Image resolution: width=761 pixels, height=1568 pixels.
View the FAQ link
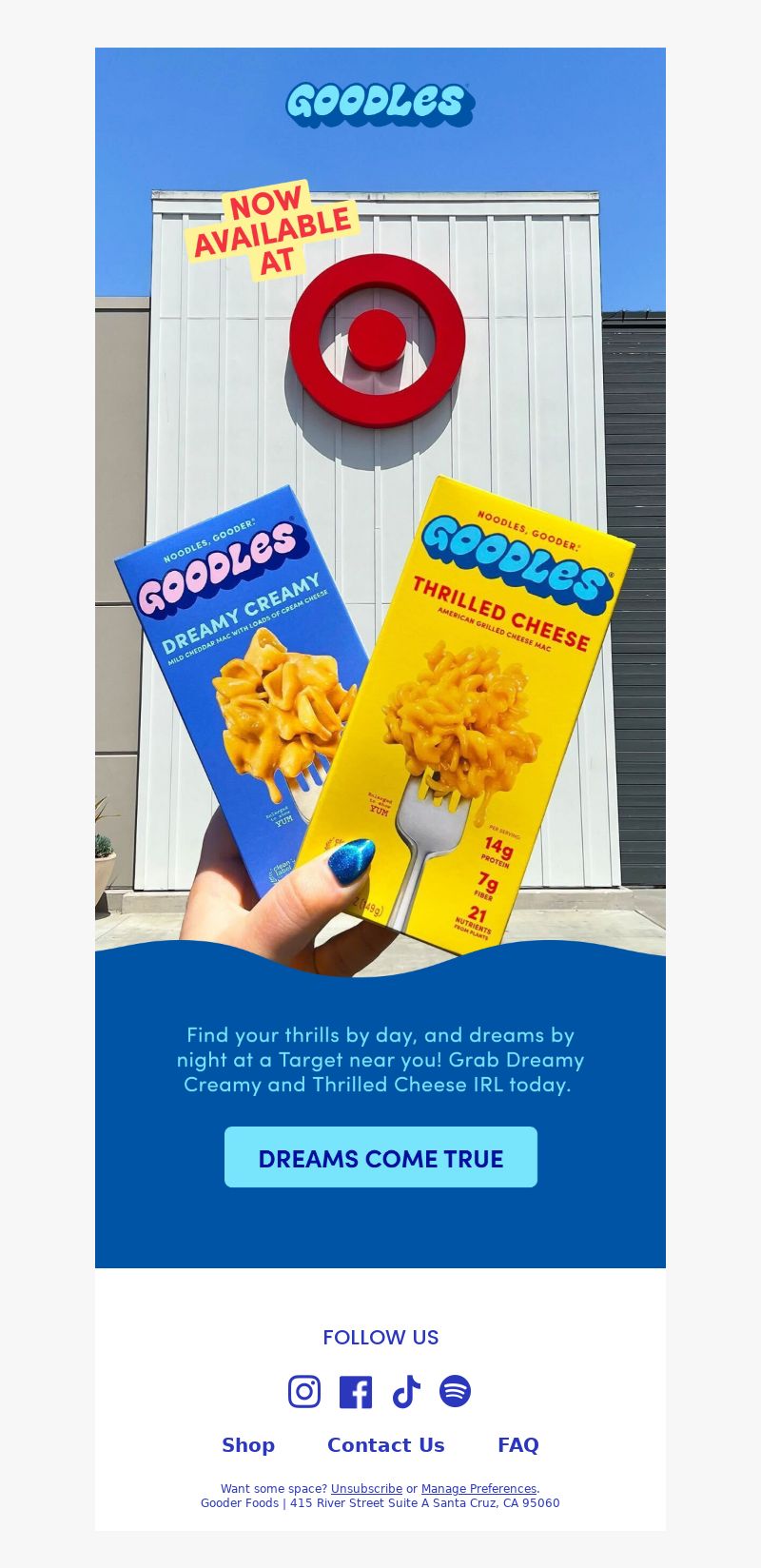[517, 1444]
